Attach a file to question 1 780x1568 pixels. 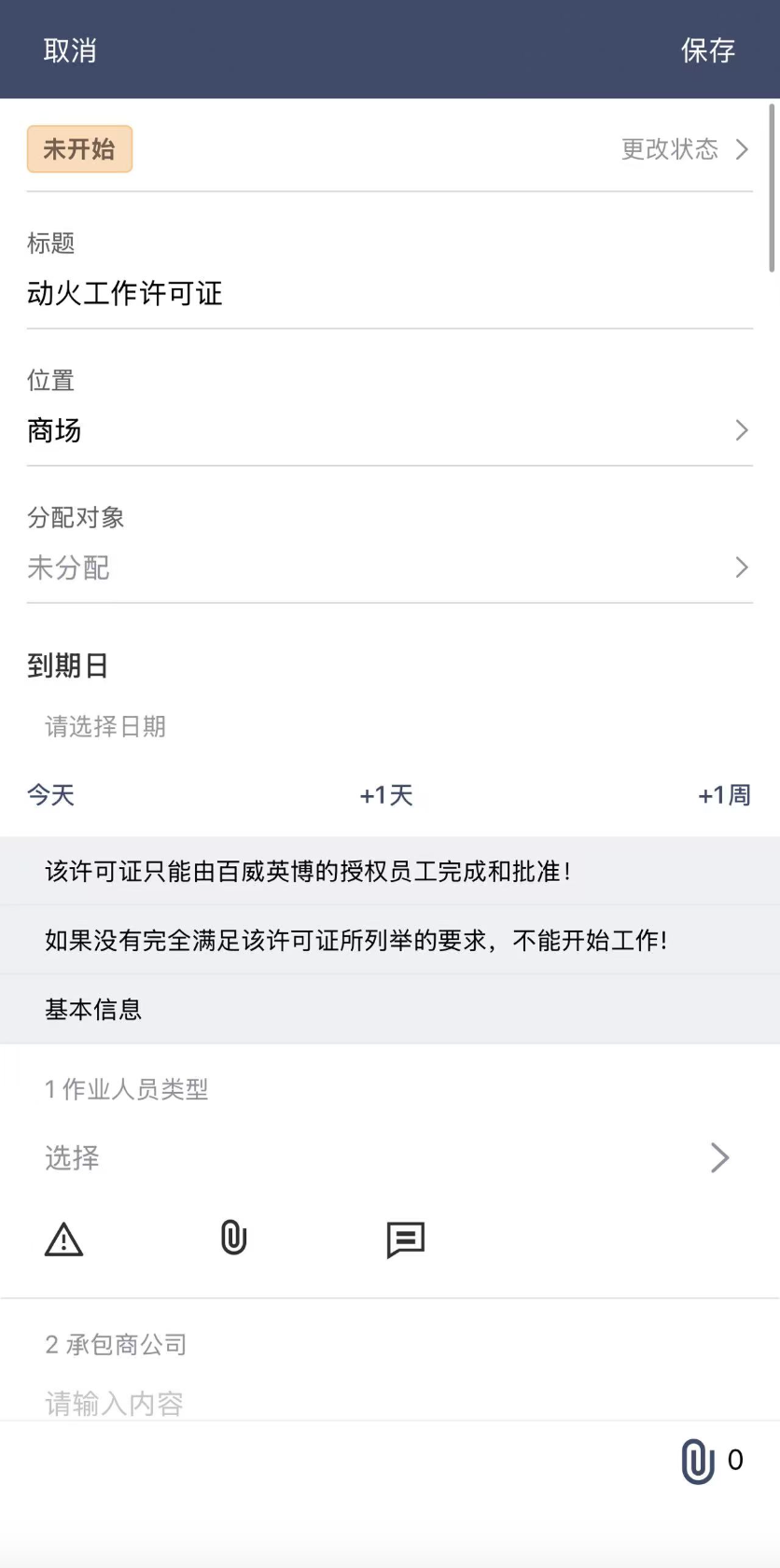coord(233,1239)
